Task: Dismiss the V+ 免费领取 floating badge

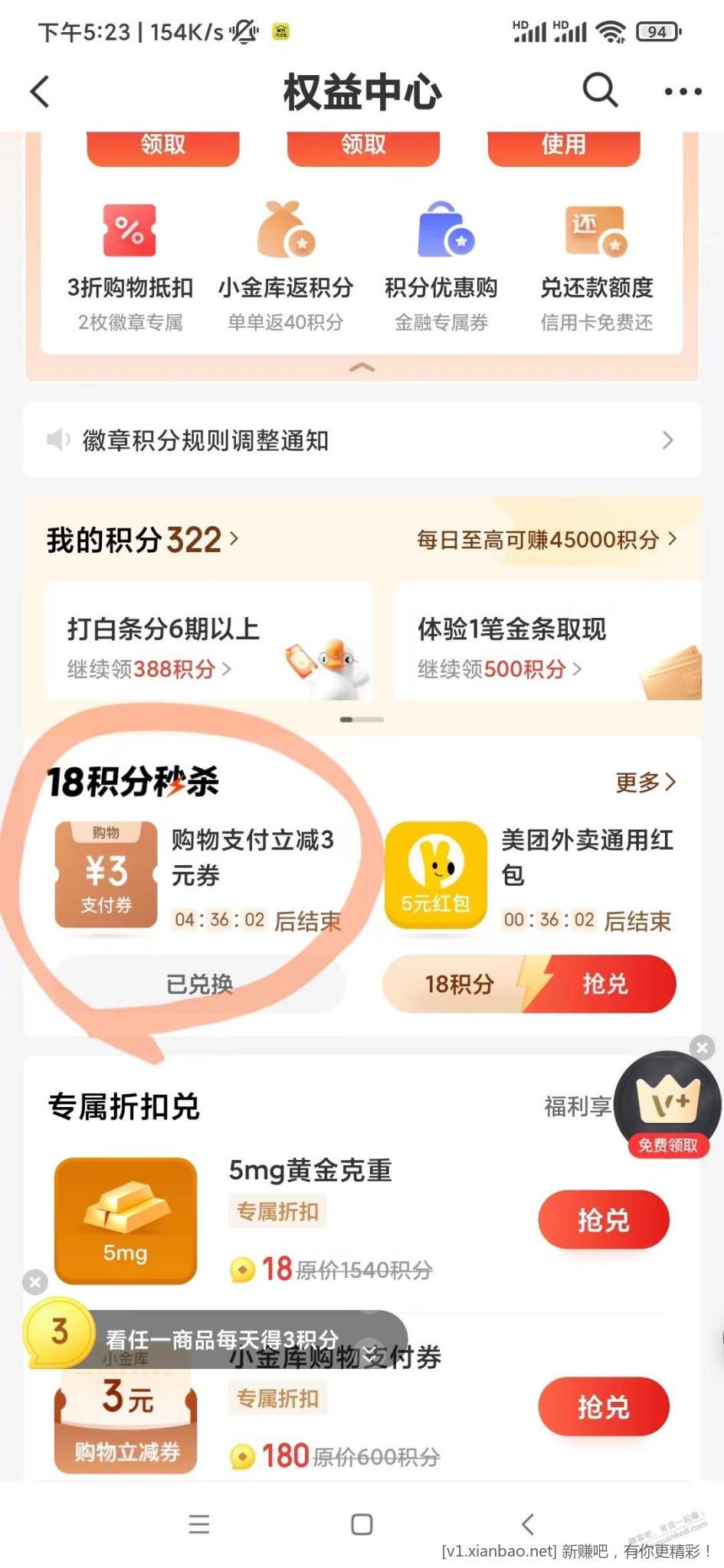Action: (x=702, y=1047)
